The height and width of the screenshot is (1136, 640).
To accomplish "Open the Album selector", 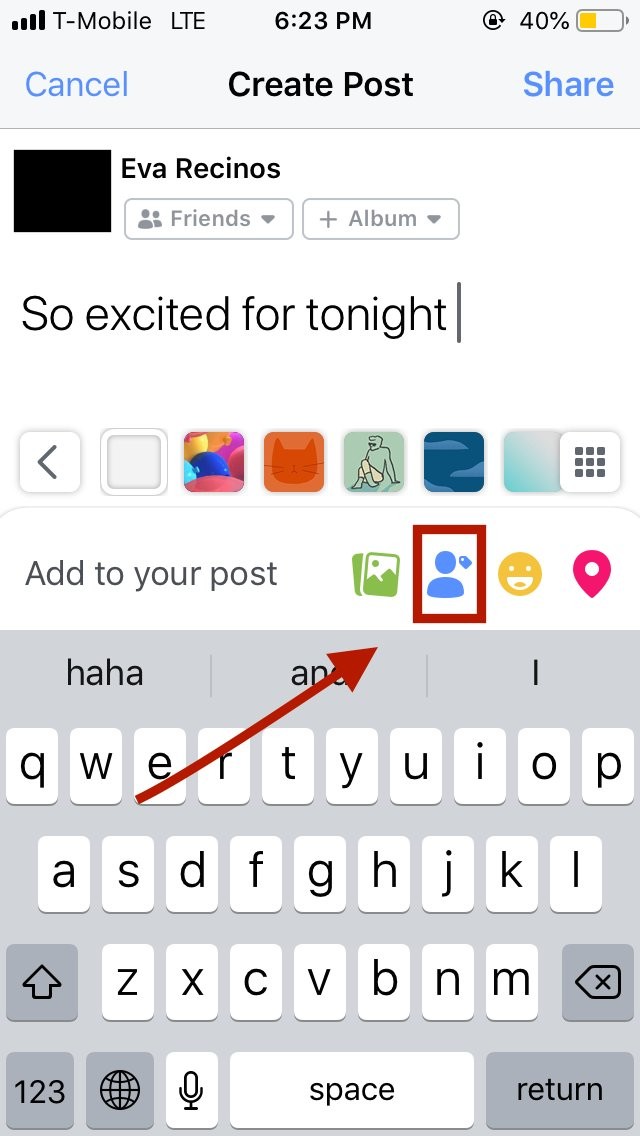I will point(381,219).
